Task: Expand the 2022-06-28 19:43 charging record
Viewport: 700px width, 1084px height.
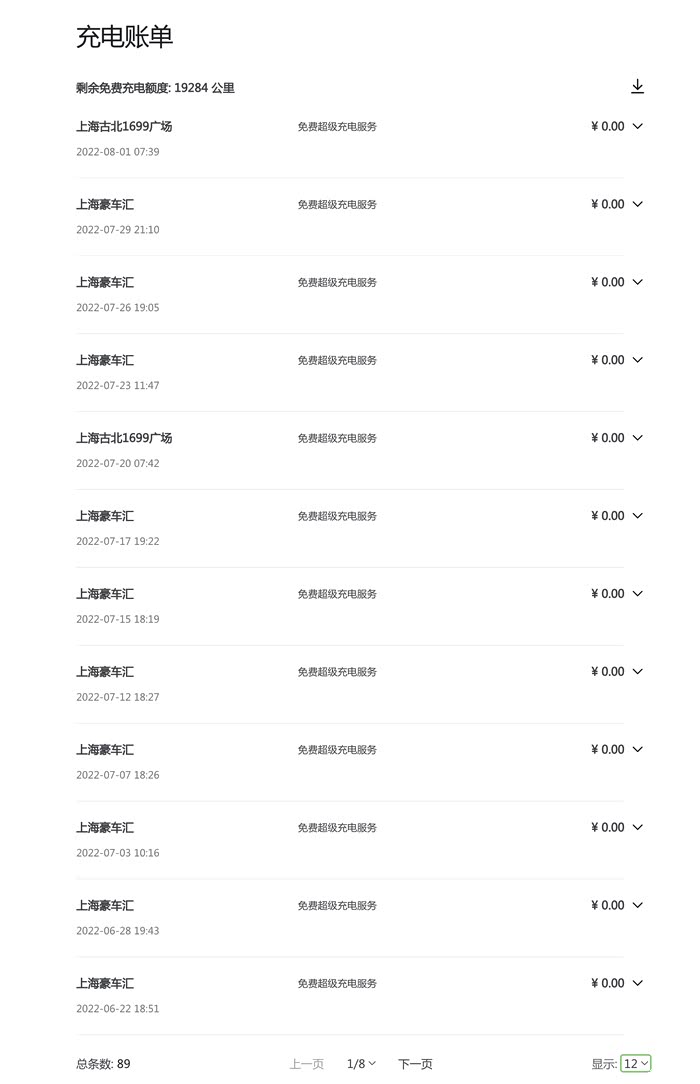Action: (x=638, y=906)
